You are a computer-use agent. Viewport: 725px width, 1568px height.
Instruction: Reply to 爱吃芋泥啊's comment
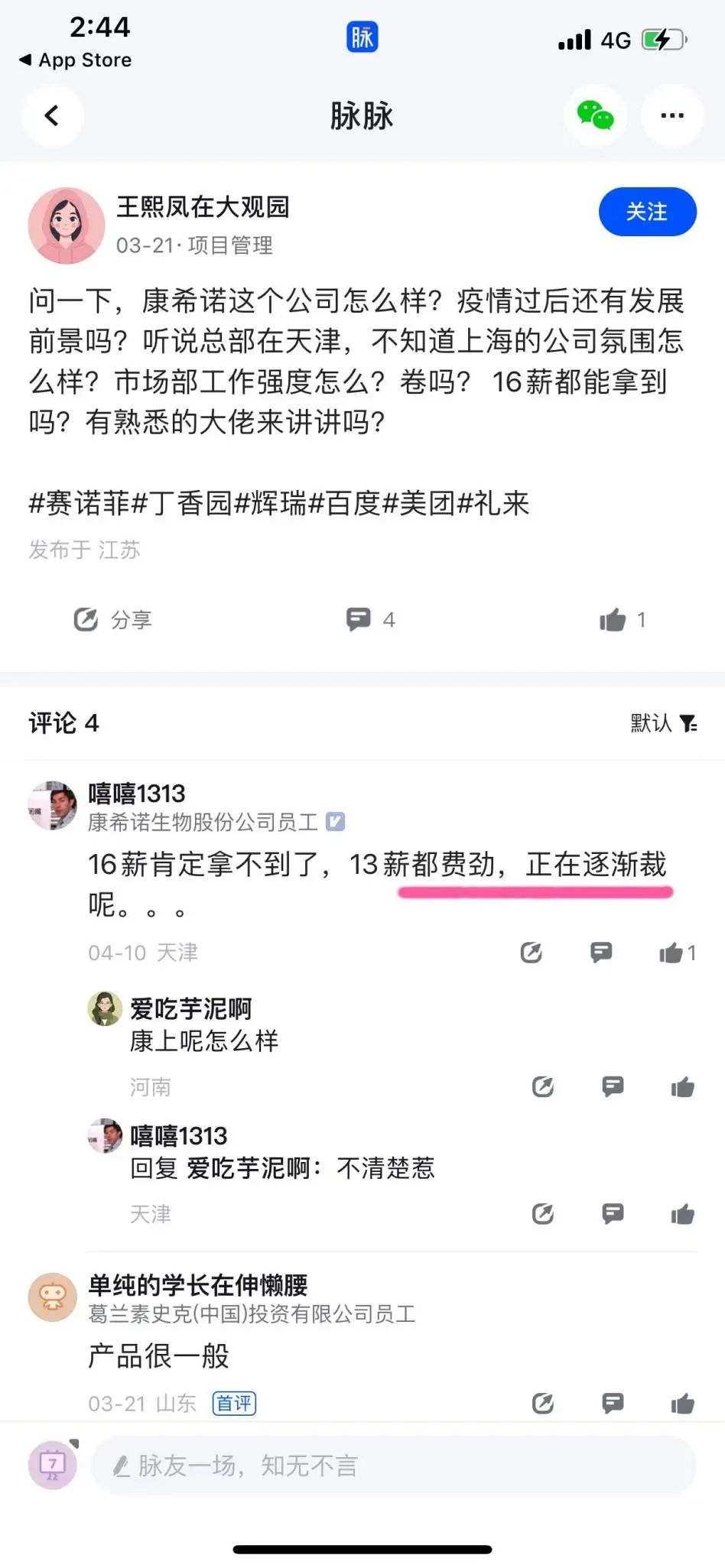point(613,1086)
